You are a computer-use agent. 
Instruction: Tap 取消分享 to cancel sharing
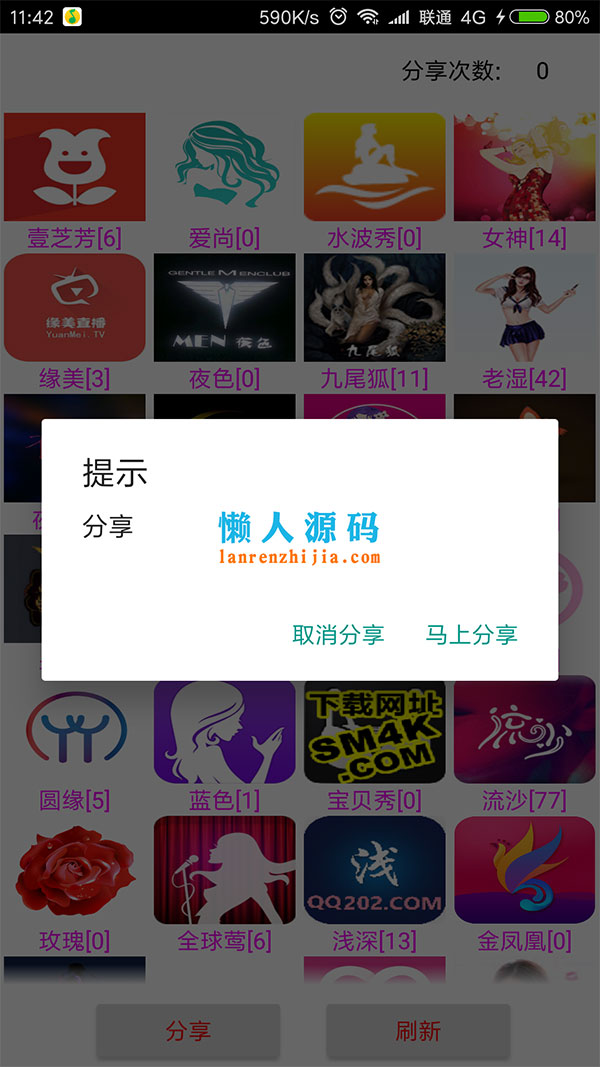click(338, 635)
